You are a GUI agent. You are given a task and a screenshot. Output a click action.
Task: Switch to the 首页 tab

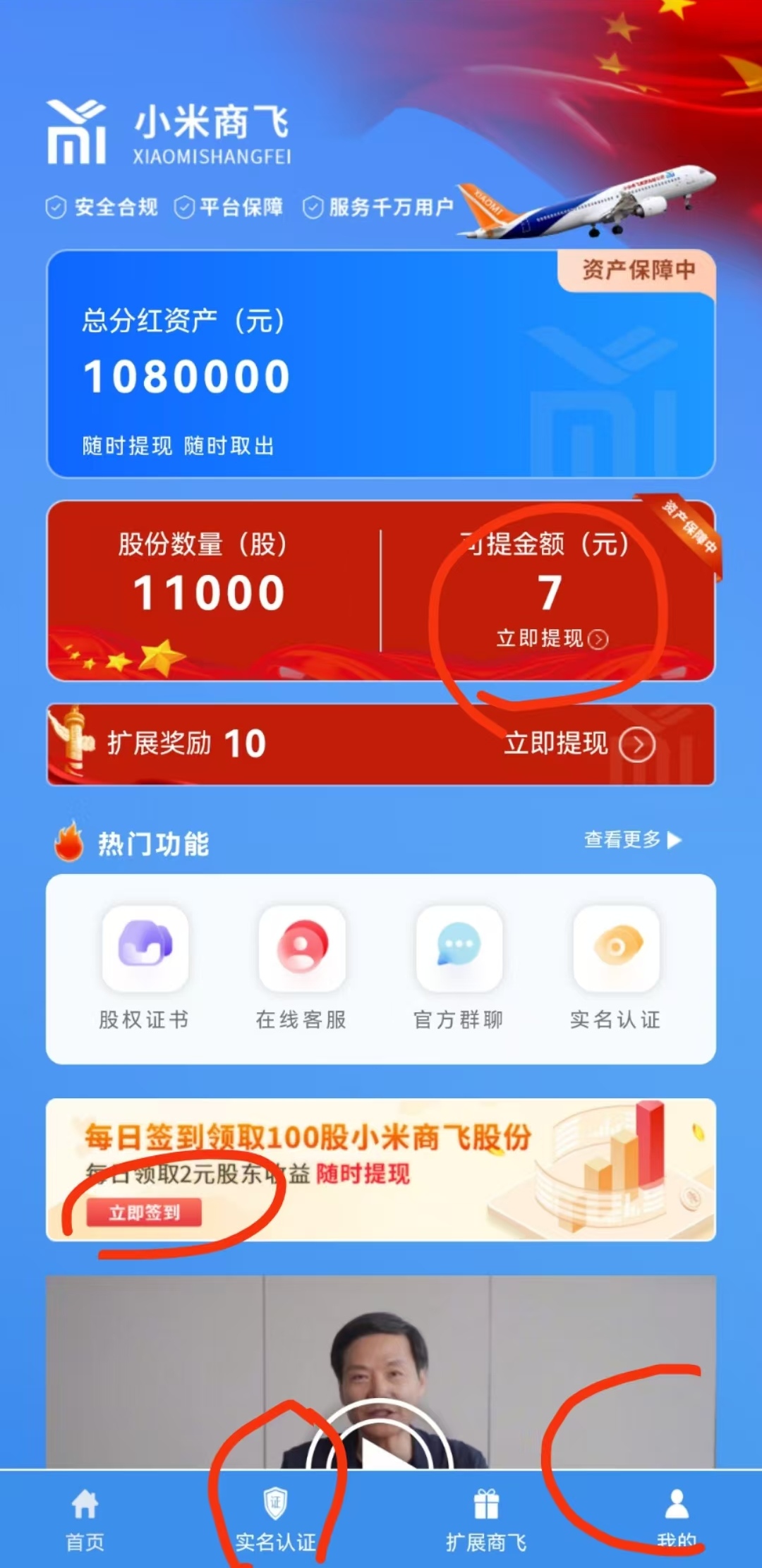click(85, 1520)
